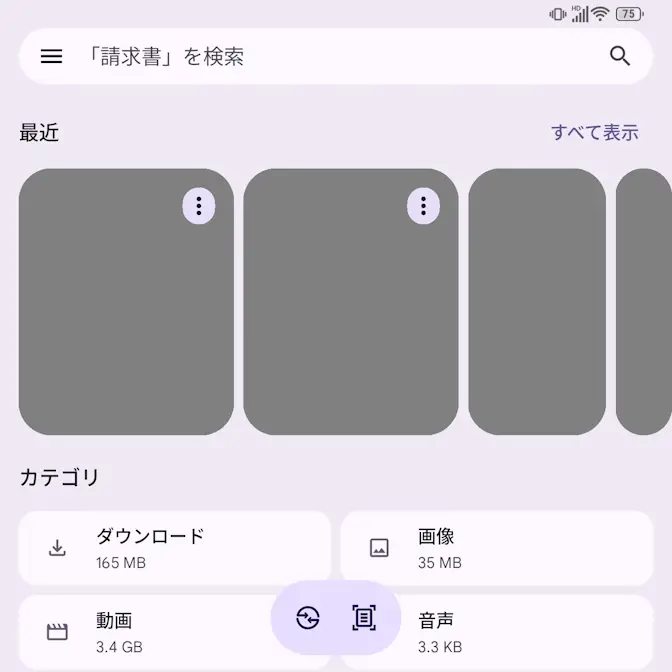Open the 画像 category
672x672 pixels.
497,548
